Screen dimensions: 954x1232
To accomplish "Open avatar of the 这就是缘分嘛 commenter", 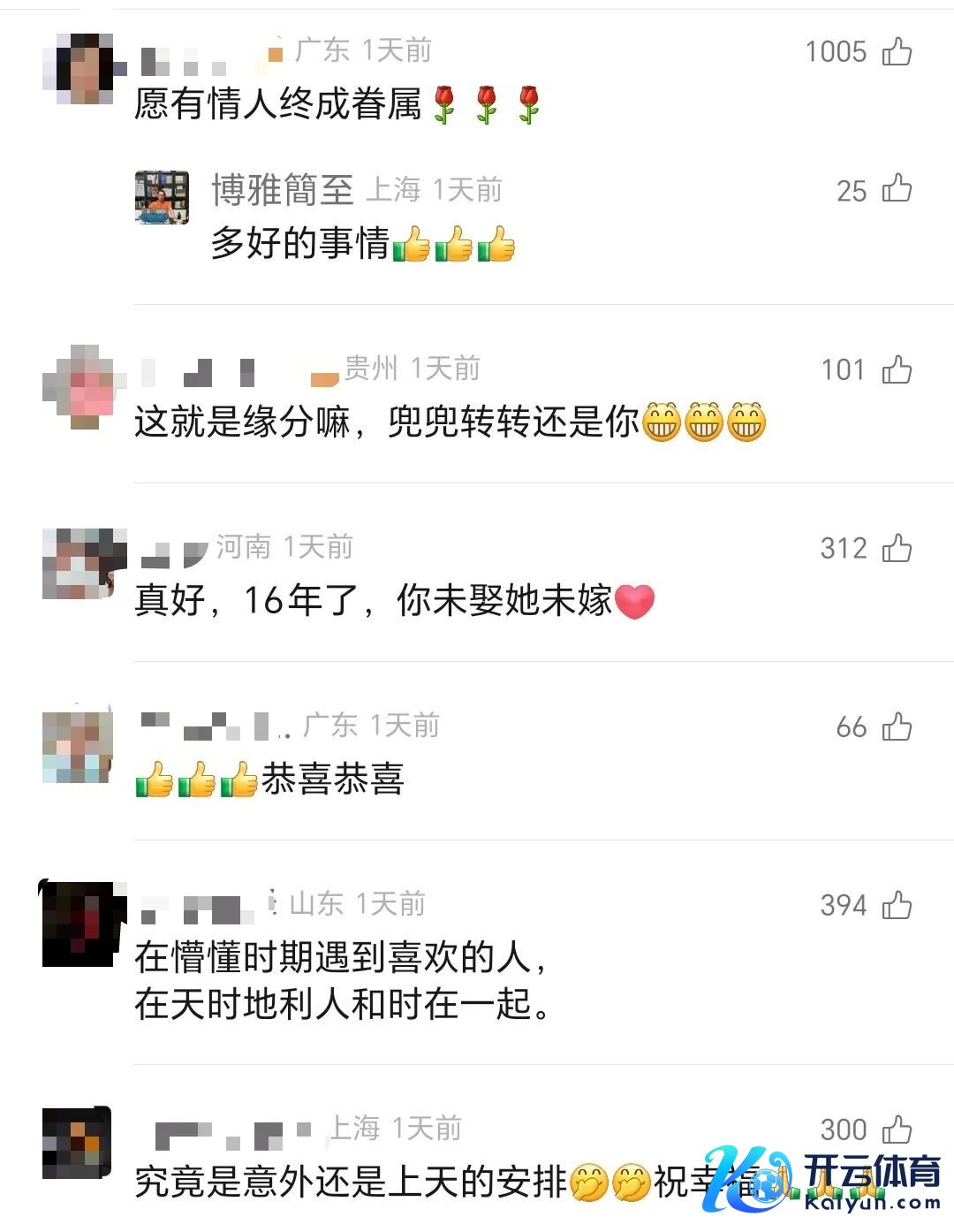I will (x=78, y=387).
